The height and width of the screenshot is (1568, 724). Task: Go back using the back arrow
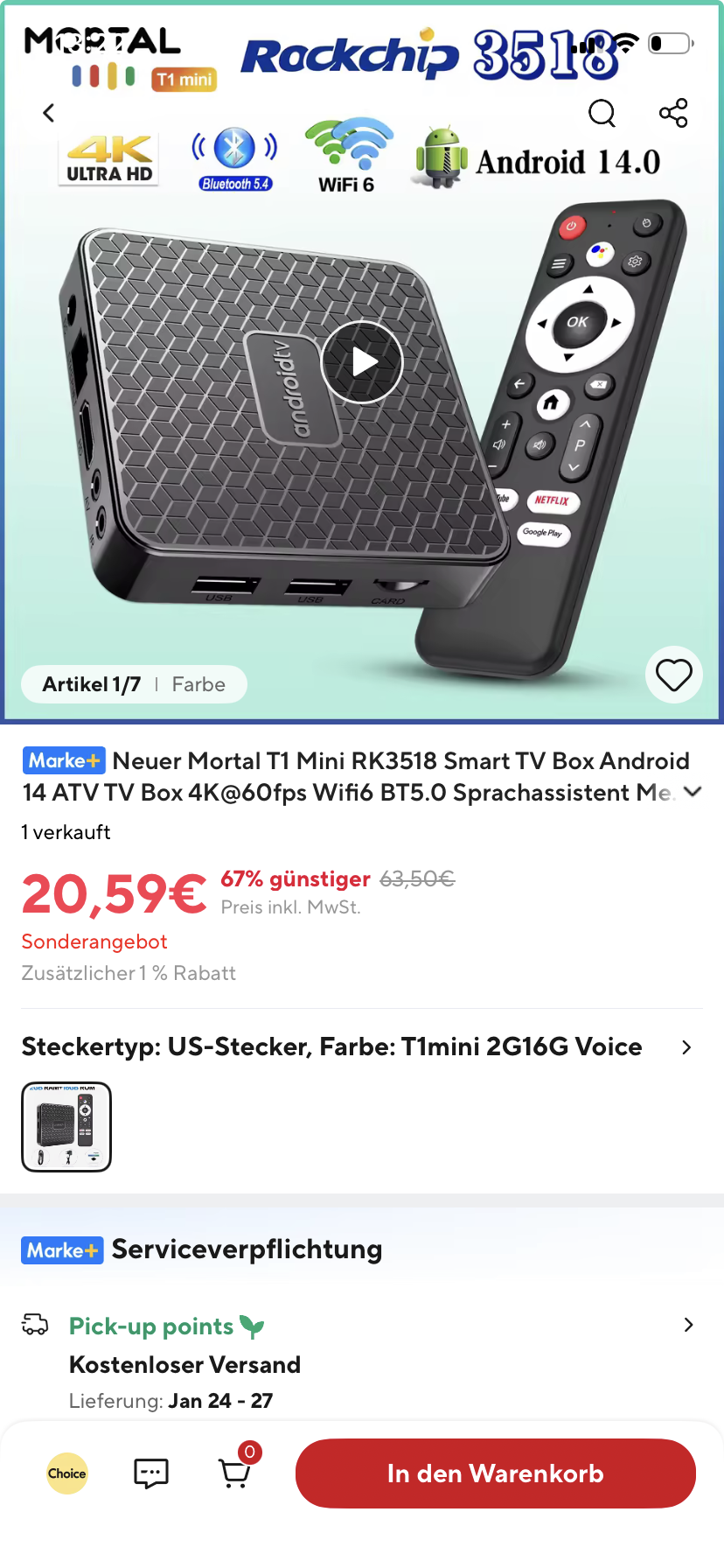pos(49,113)
